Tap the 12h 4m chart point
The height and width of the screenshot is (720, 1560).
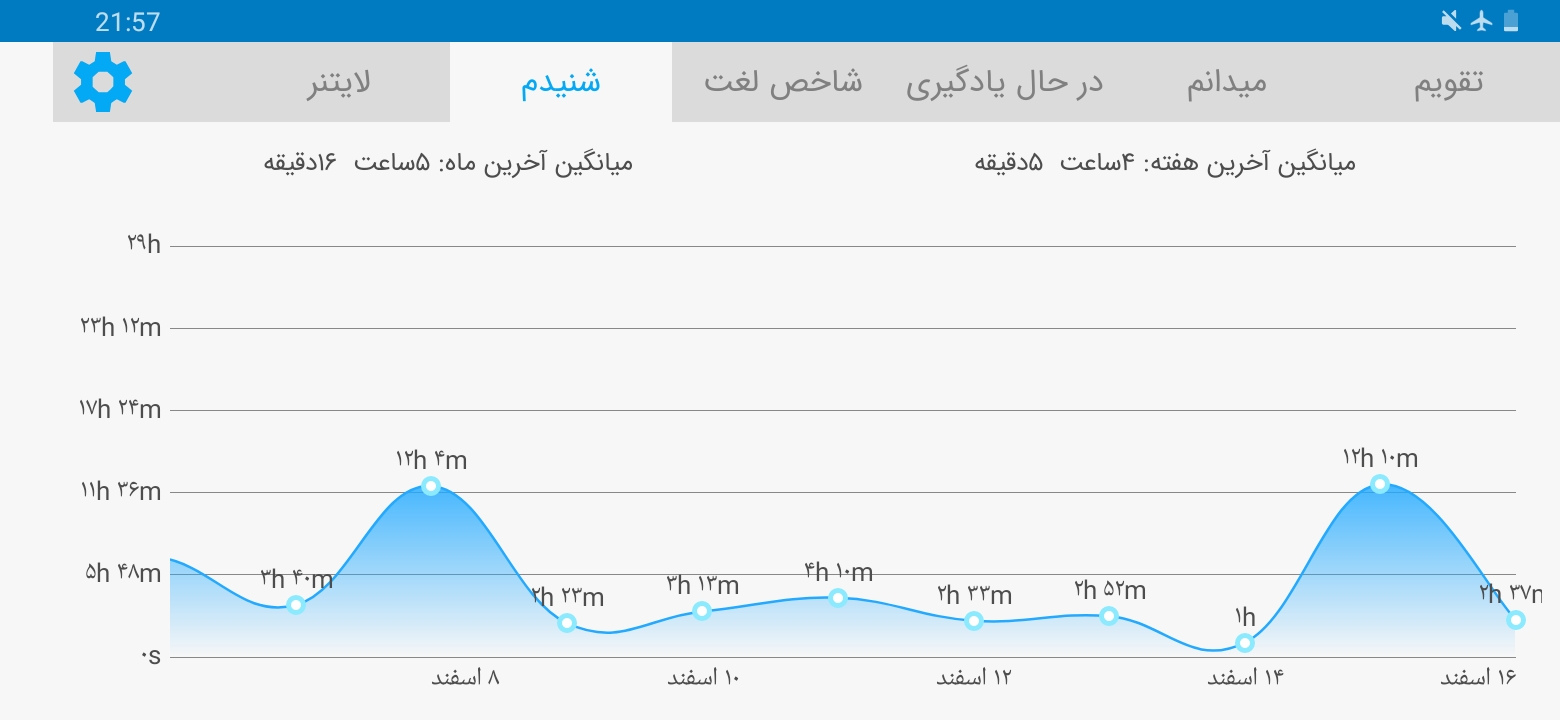[x=431, y=486]
